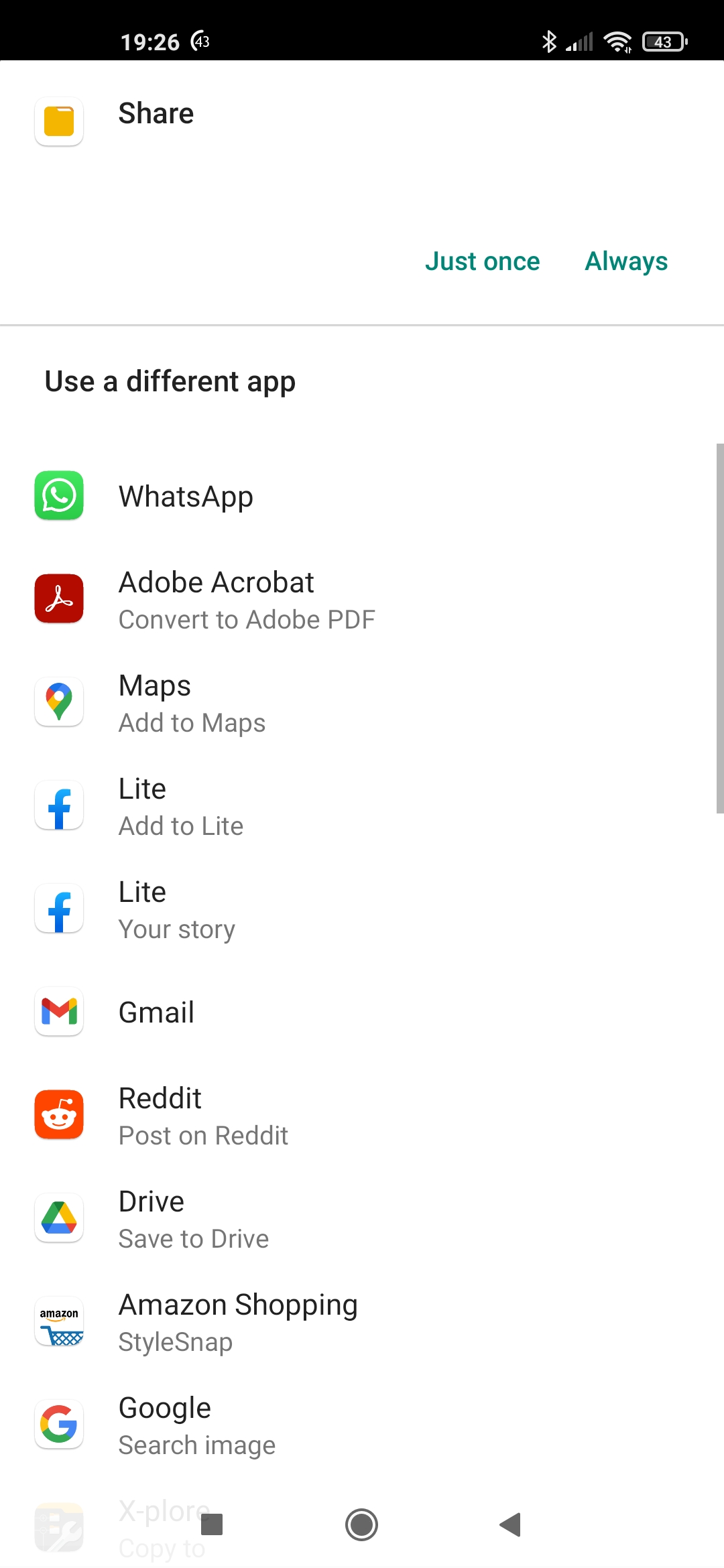
Task: Save to Drive
Action: (193, 1219)
